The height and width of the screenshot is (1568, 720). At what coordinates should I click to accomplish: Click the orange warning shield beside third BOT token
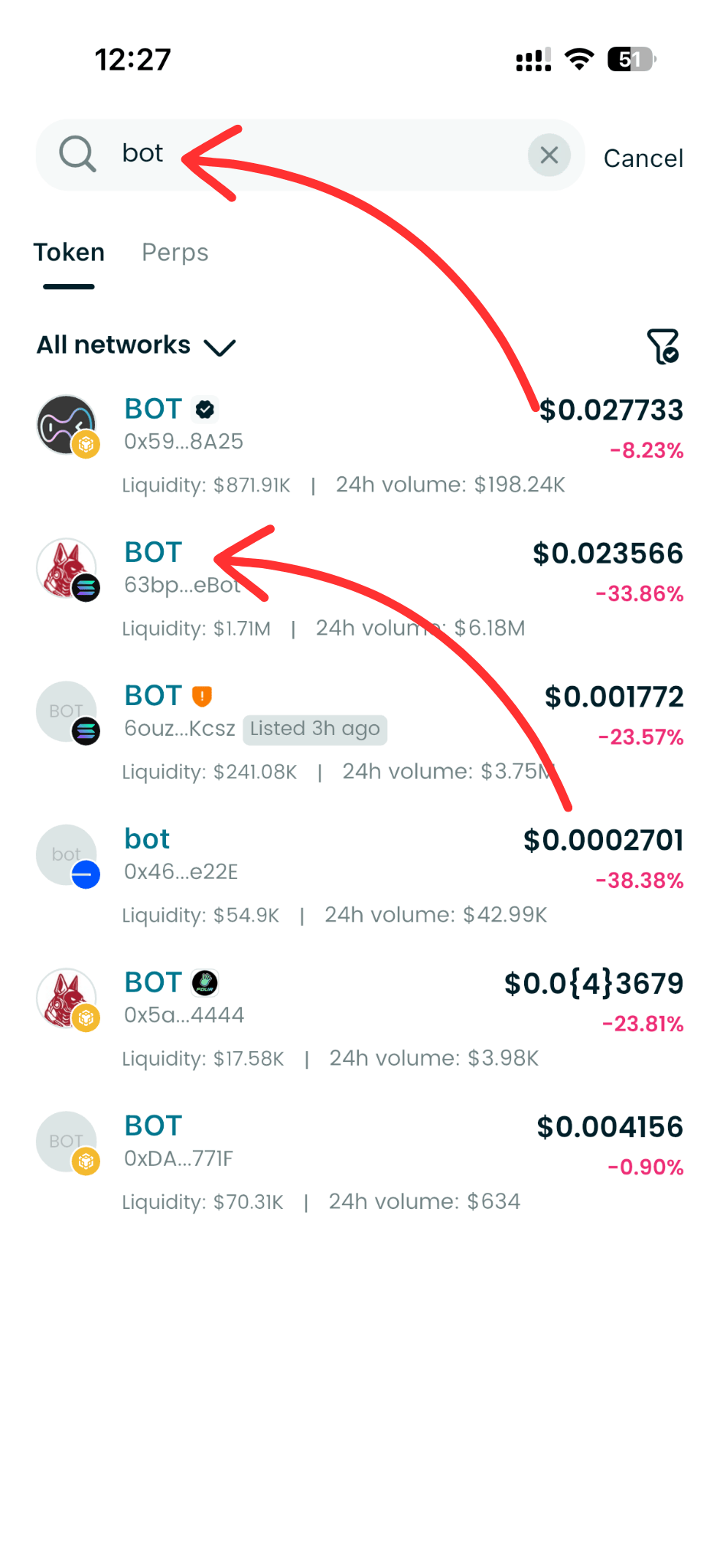pos(200,695)
